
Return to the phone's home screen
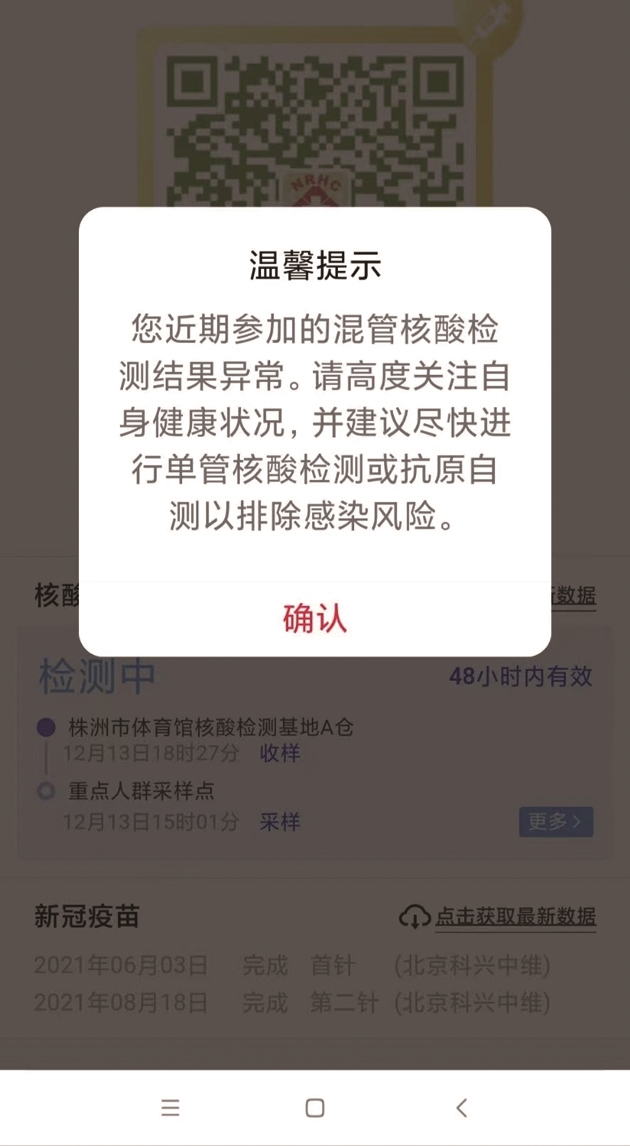315,1107
